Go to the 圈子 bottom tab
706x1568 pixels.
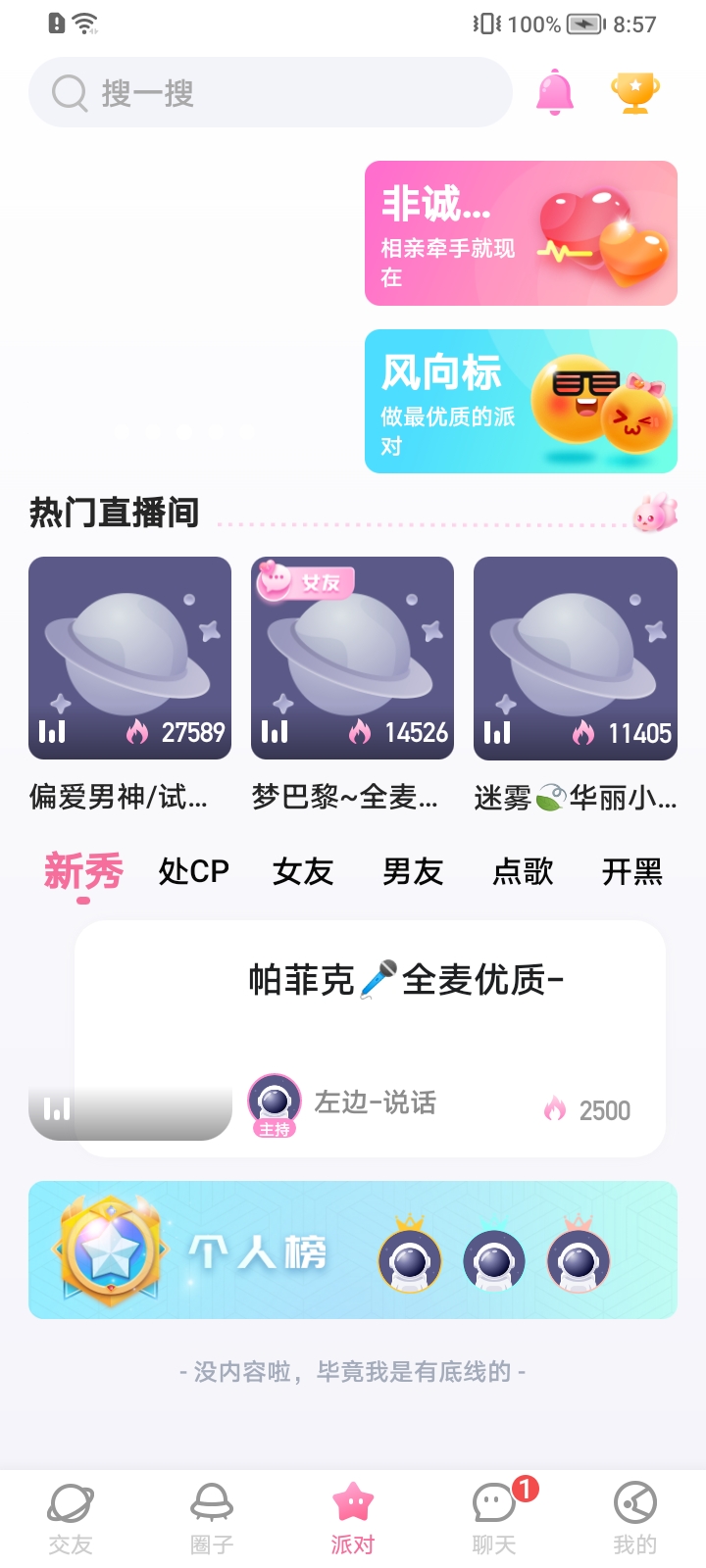tap(212, 1517)
